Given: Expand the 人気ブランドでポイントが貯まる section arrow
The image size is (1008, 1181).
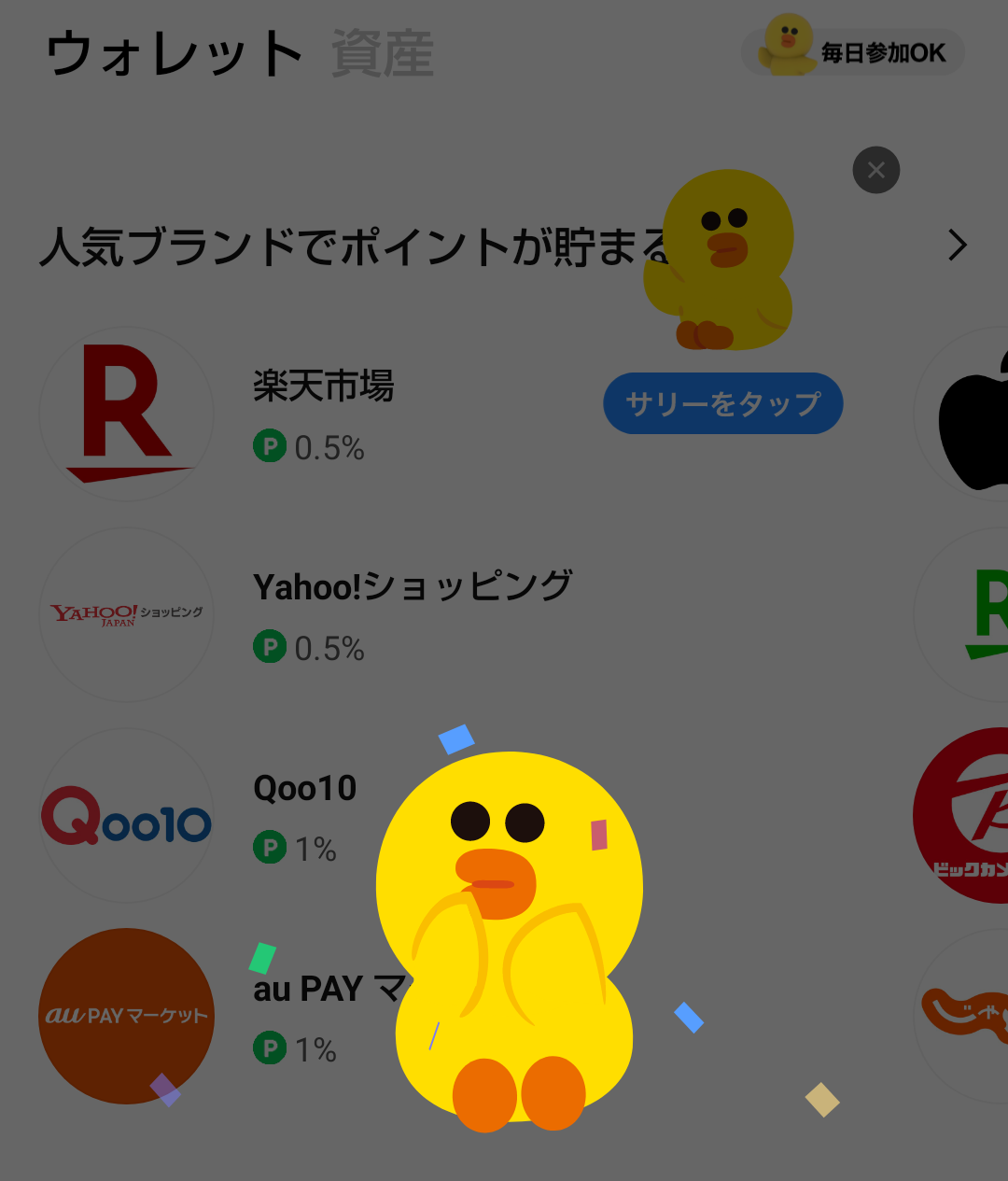Looking at the screenshot, I should point(958,246).
